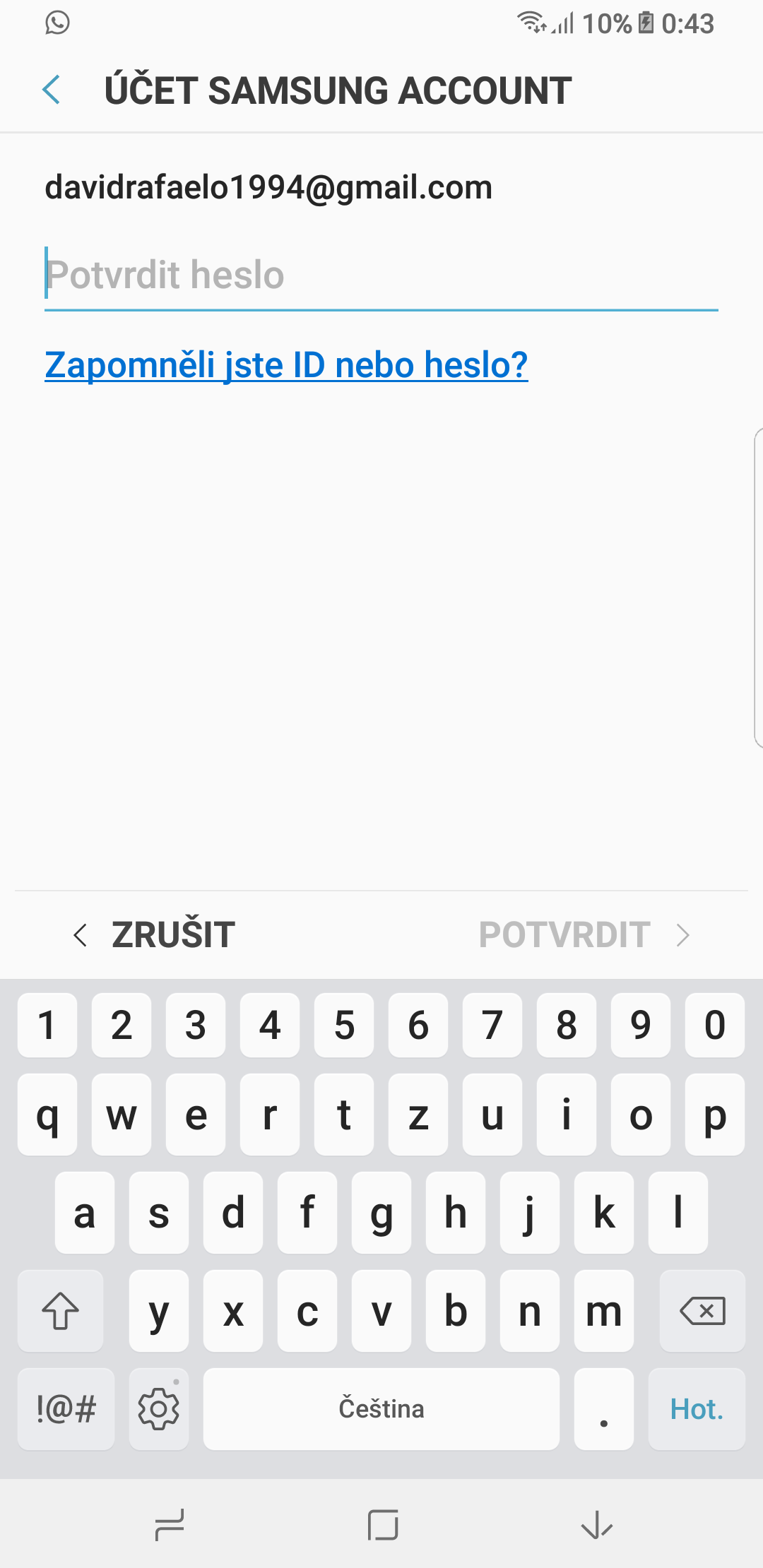Hit the shift key on keyboard
This screenshot has width=763, height=1568.
(61, 1312)
